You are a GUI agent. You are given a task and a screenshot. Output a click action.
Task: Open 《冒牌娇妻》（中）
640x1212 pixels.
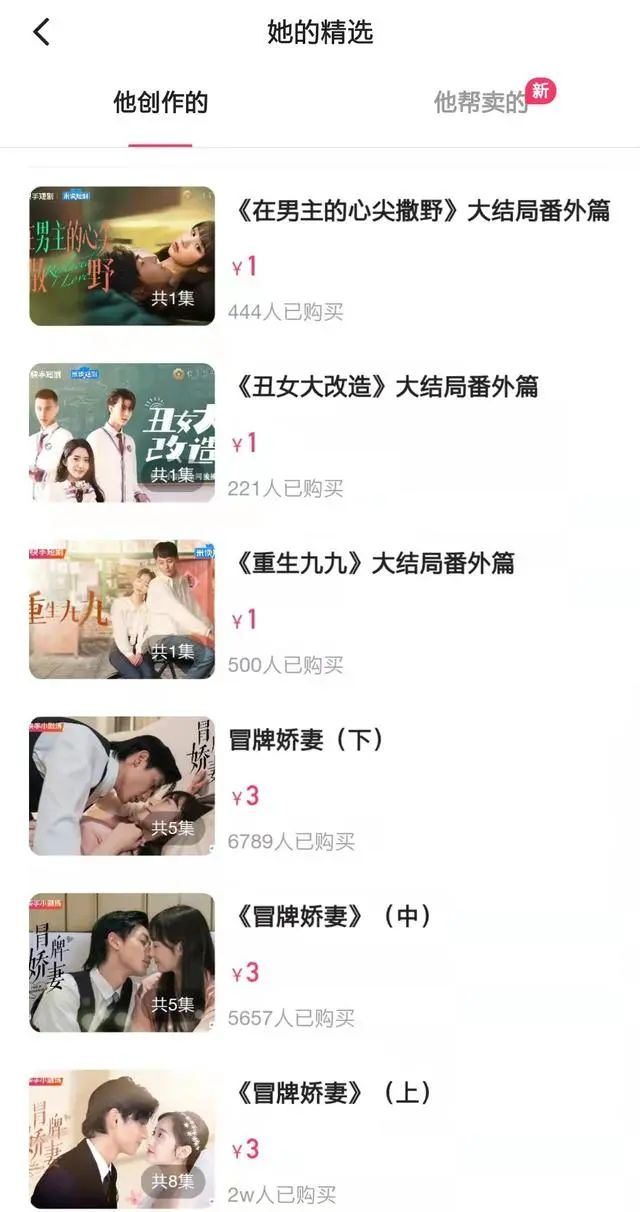332,916
